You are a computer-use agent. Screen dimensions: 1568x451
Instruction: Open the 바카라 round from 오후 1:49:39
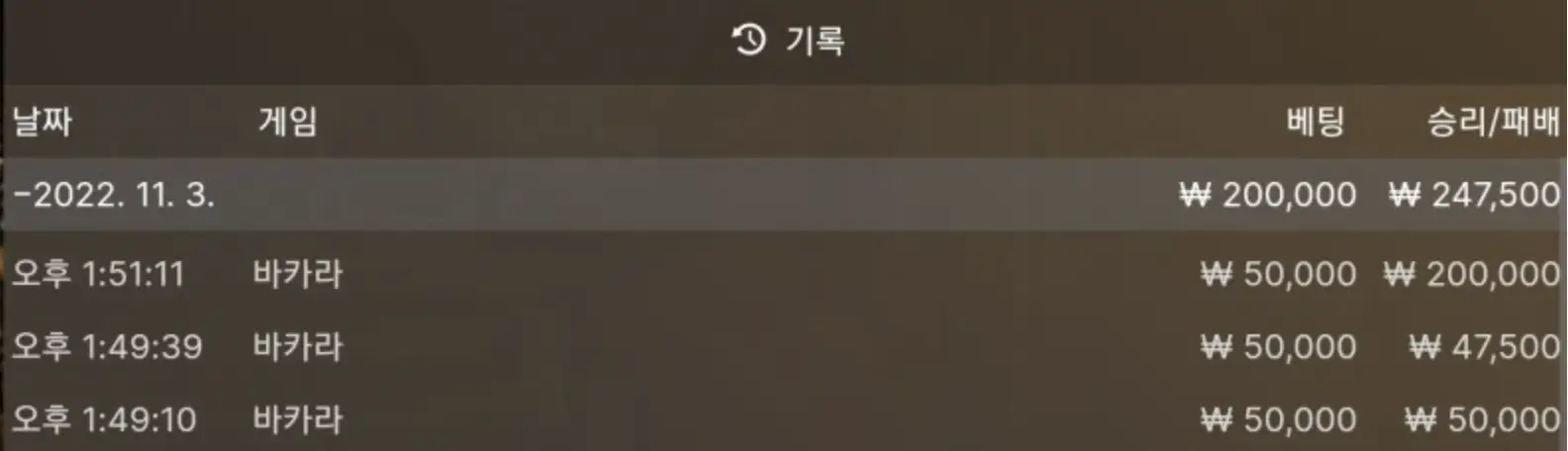pyautogui.click(x=297, y=347)
